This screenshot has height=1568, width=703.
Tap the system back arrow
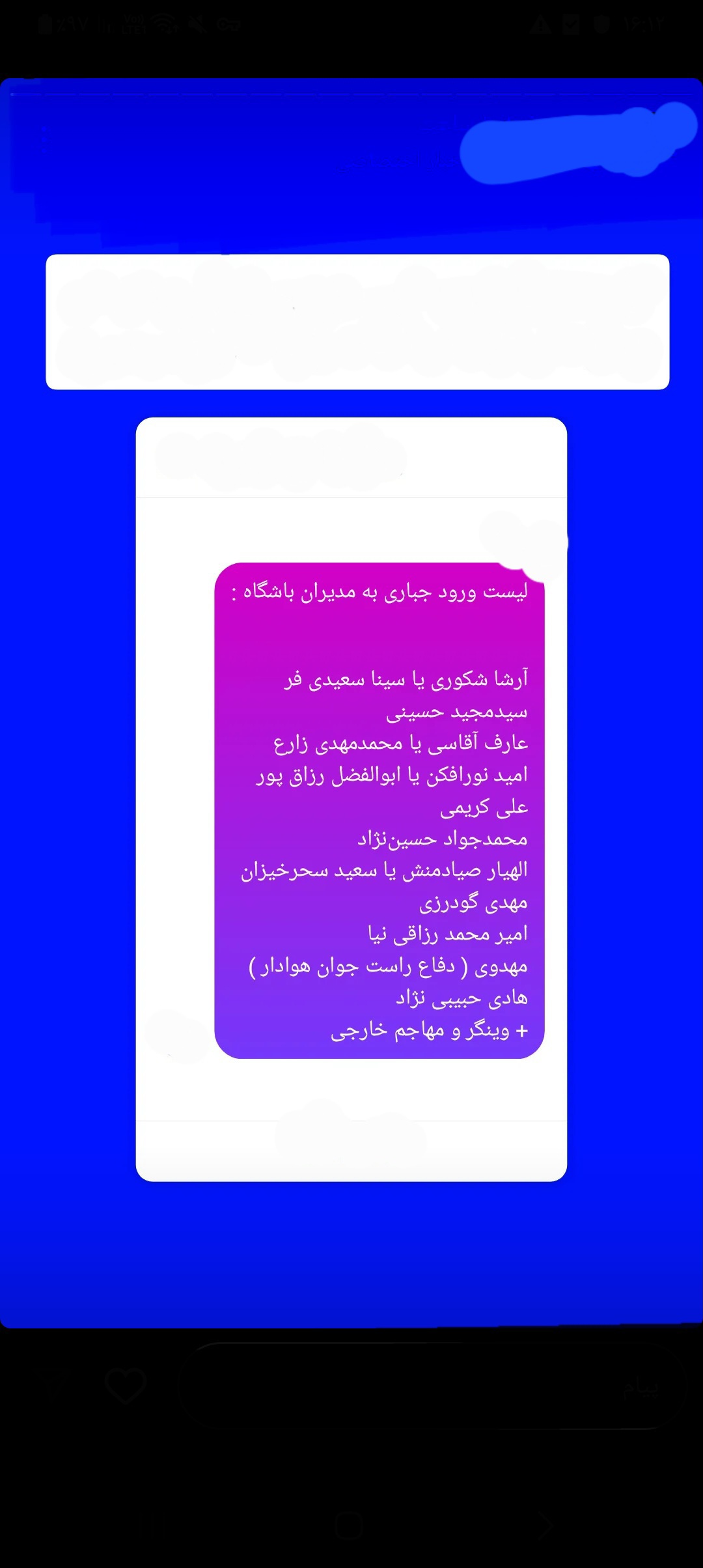pos(545,1526)
